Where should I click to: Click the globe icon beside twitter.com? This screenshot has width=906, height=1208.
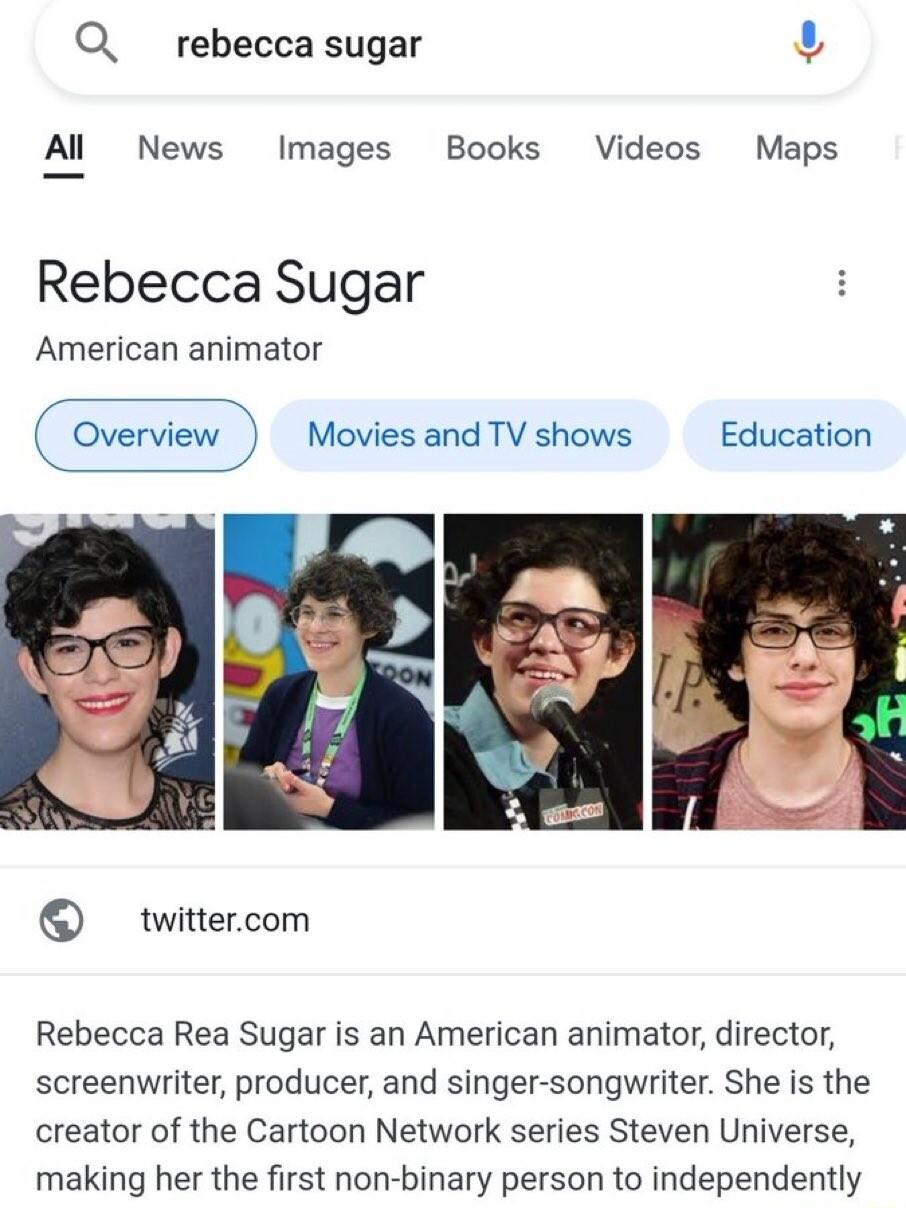[62, 920]
